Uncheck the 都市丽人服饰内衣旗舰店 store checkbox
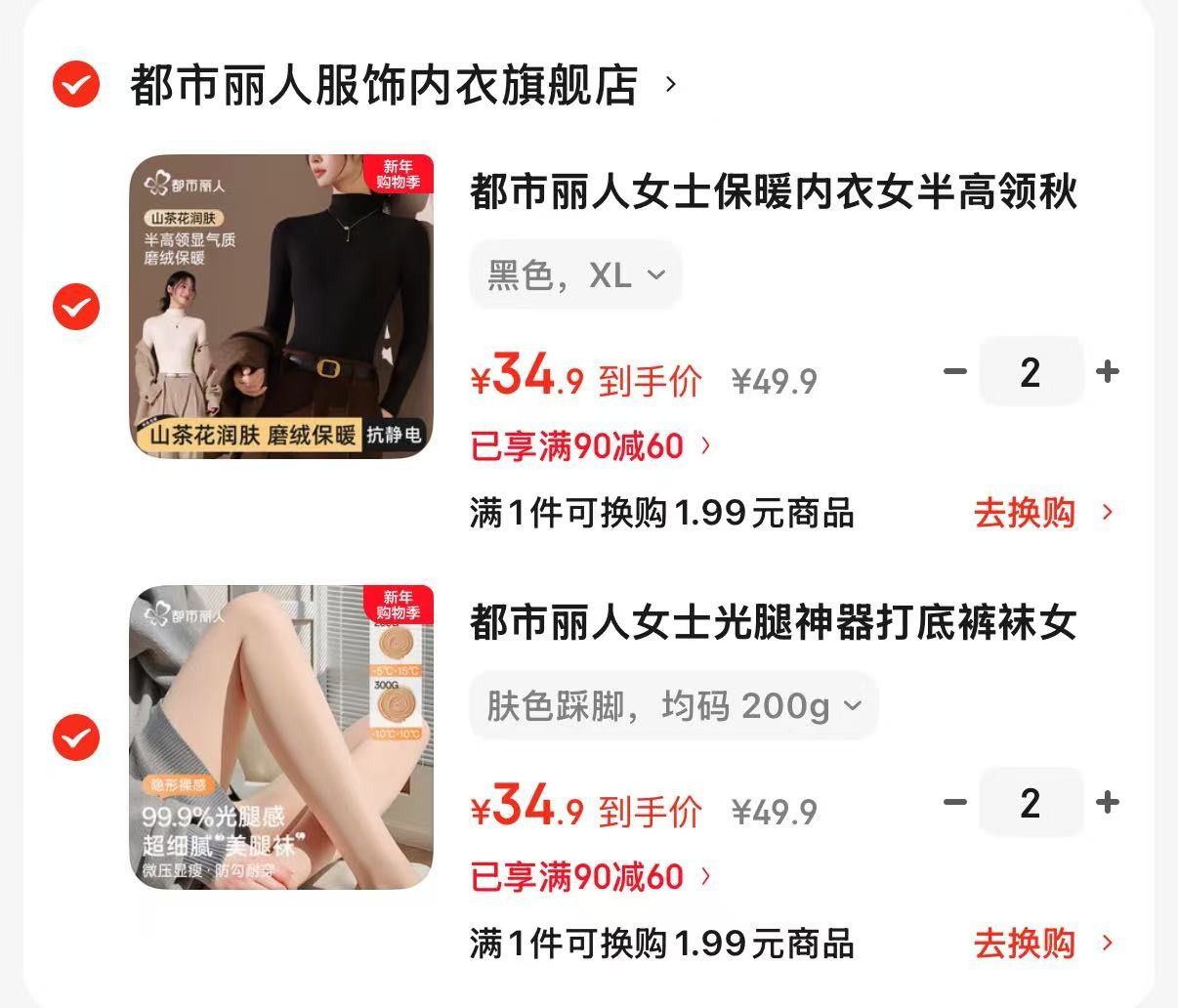This screenshot has height=1008, width=1178. pos(76,84)
